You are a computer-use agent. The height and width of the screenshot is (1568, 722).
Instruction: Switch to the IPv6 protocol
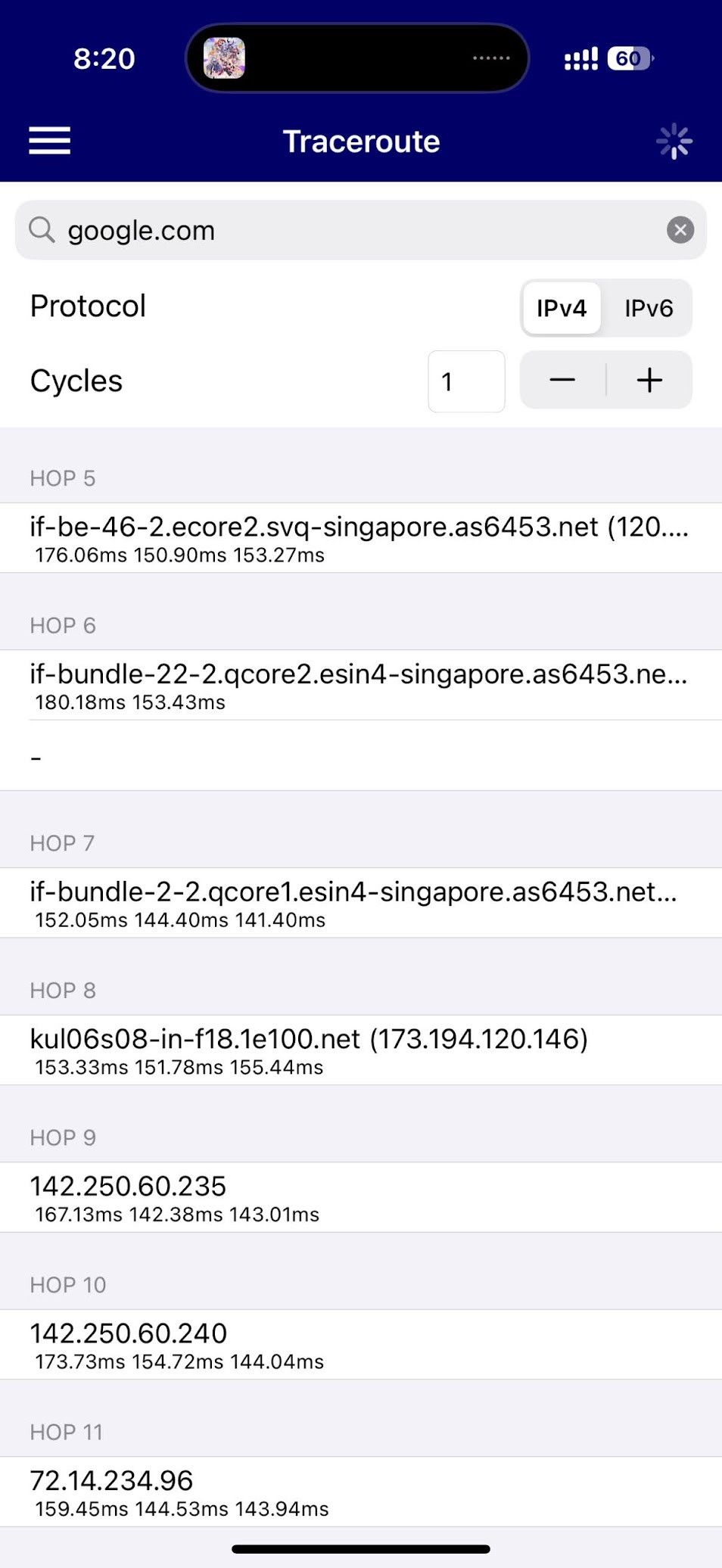coord(649,308)
